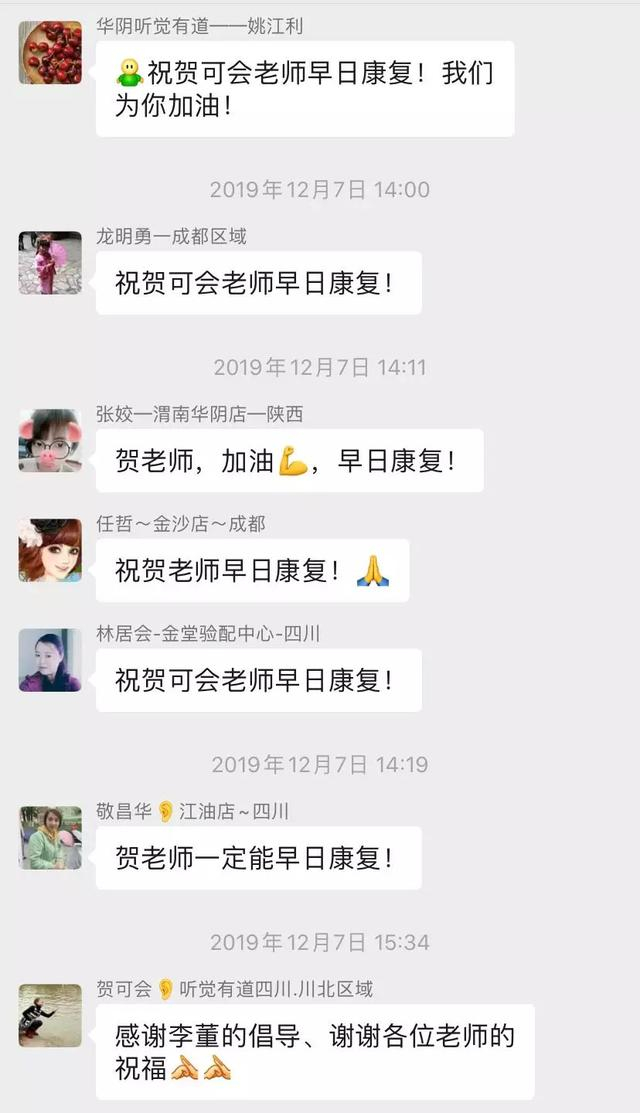Open 任哲's profile picture

50,550
